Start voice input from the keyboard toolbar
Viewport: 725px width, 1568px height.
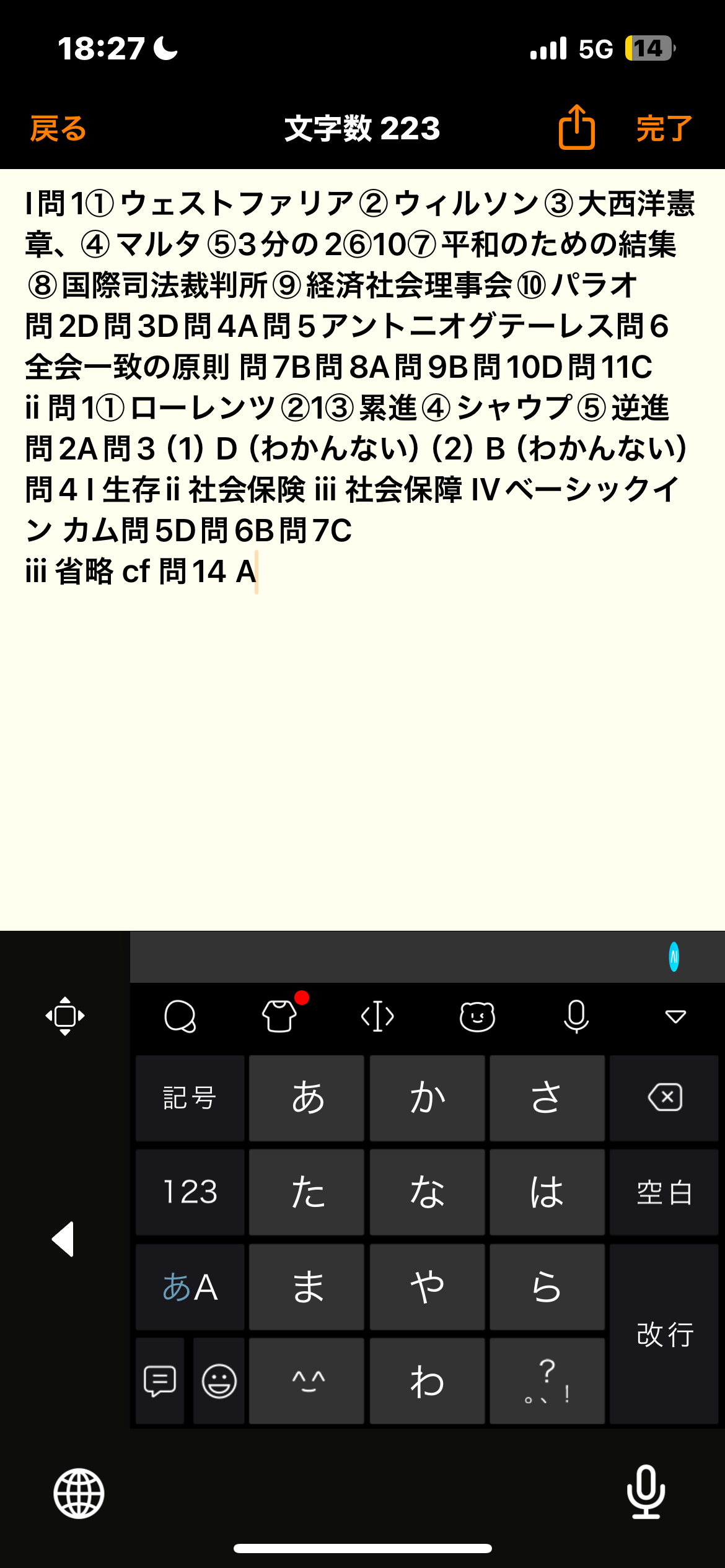[576, 1017]
